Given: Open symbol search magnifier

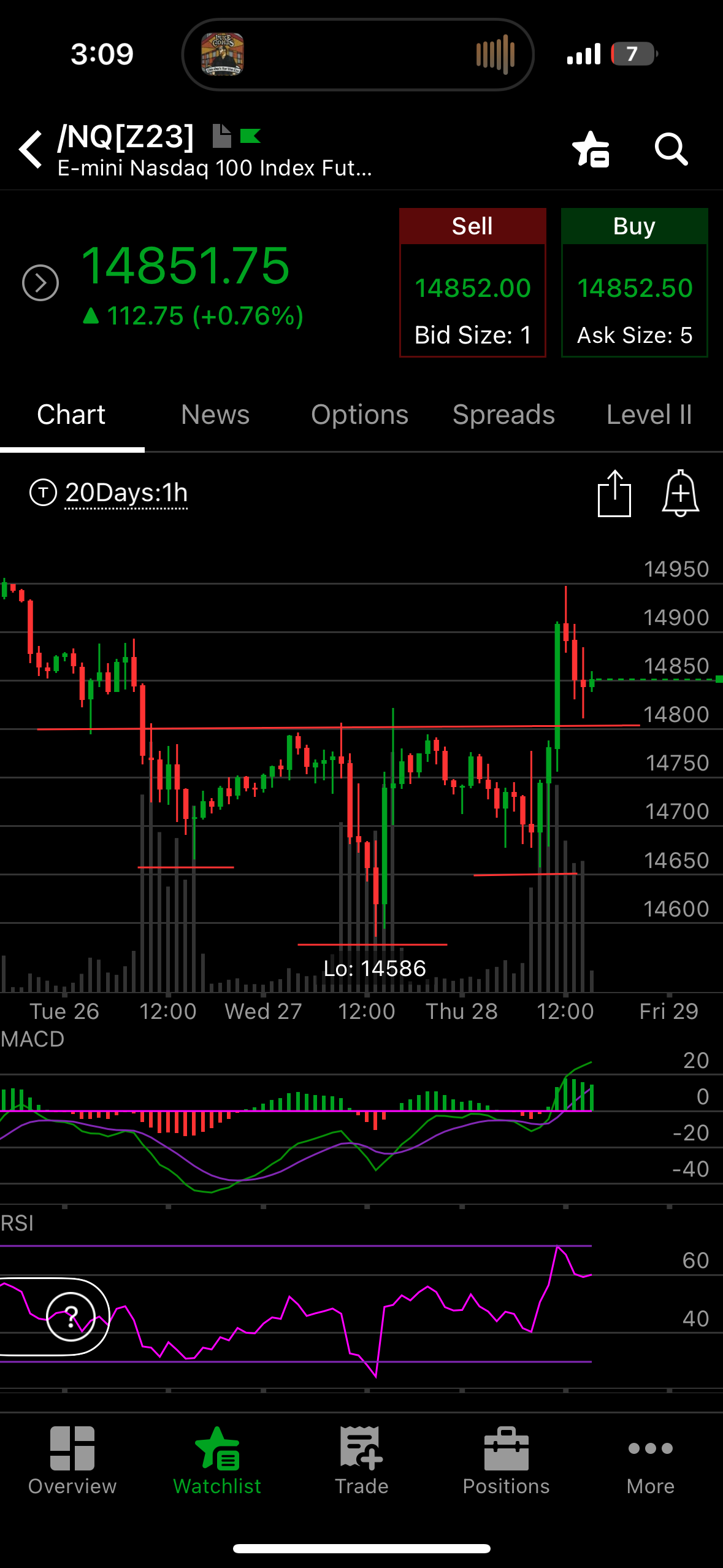Looking at the screenshot, I should coord(671,149).
